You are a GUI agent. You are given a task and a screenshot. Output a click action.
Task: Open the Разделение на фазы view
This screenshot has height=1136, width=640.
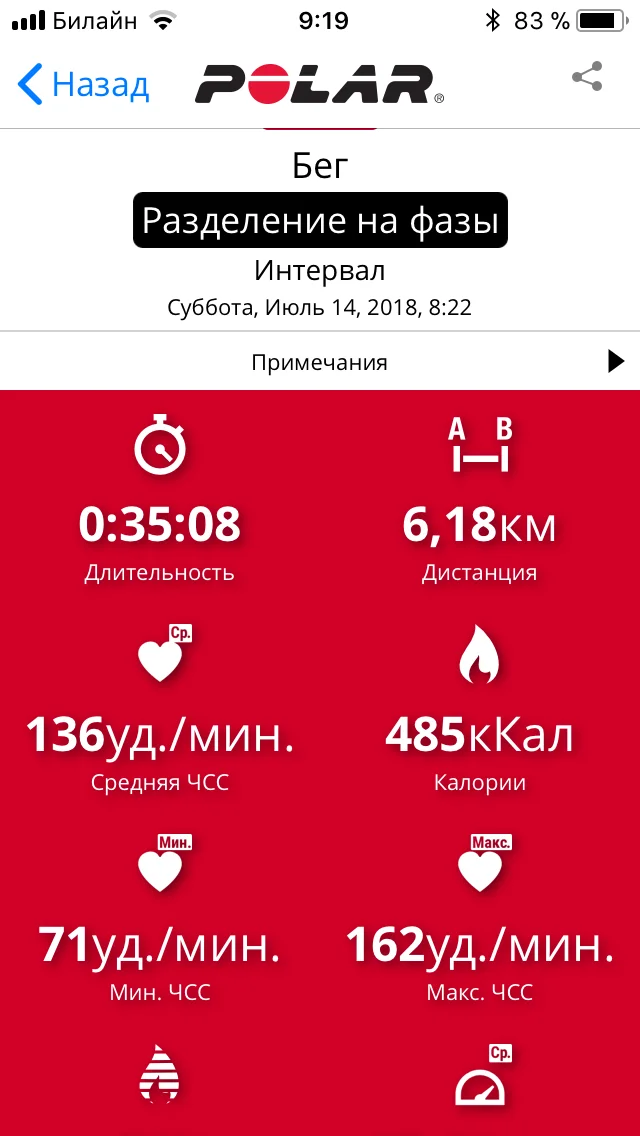coord(320,220)
